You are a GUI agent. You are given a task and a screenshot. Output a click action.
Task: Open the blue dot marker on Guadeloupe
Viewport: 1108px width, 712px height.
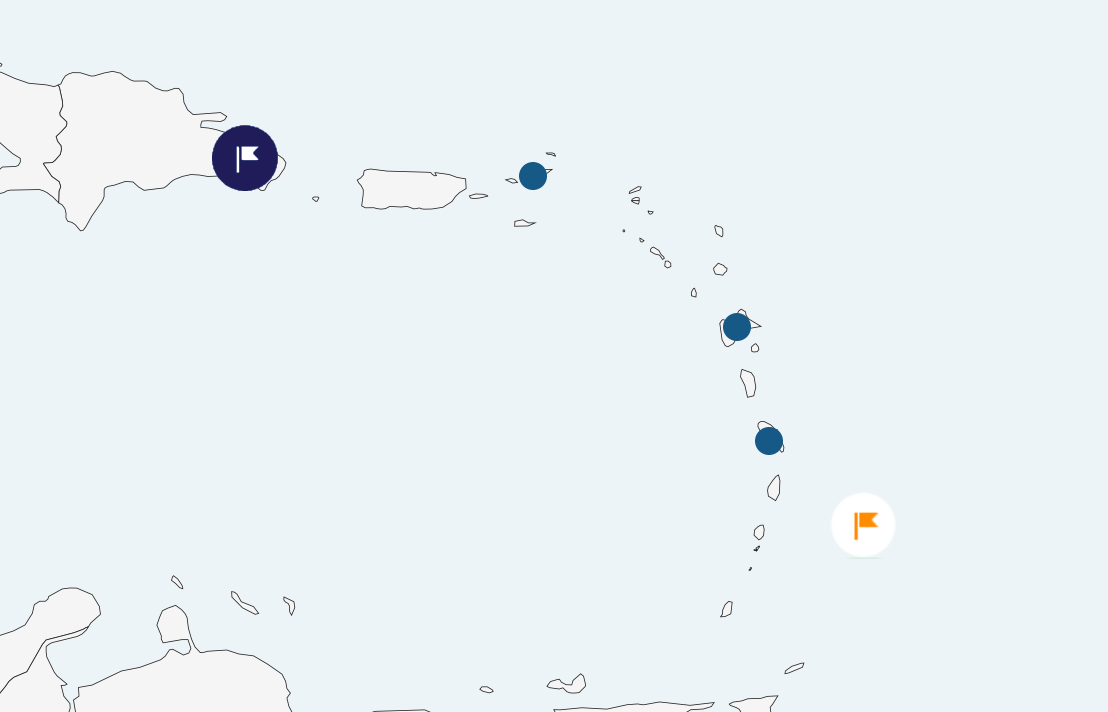point(737,327)
